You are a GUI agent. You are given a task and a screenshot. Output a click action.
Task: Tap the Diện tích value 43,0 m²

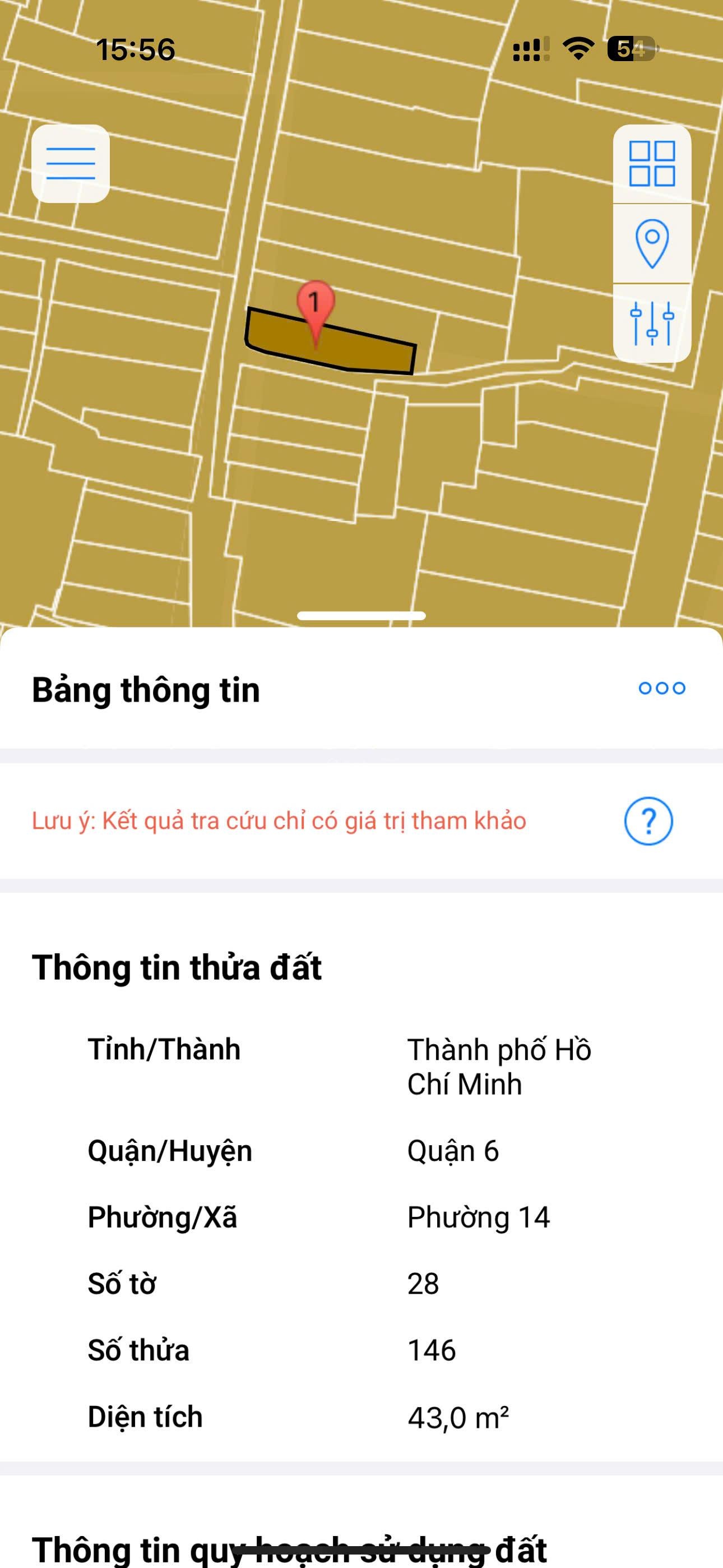460,1417
